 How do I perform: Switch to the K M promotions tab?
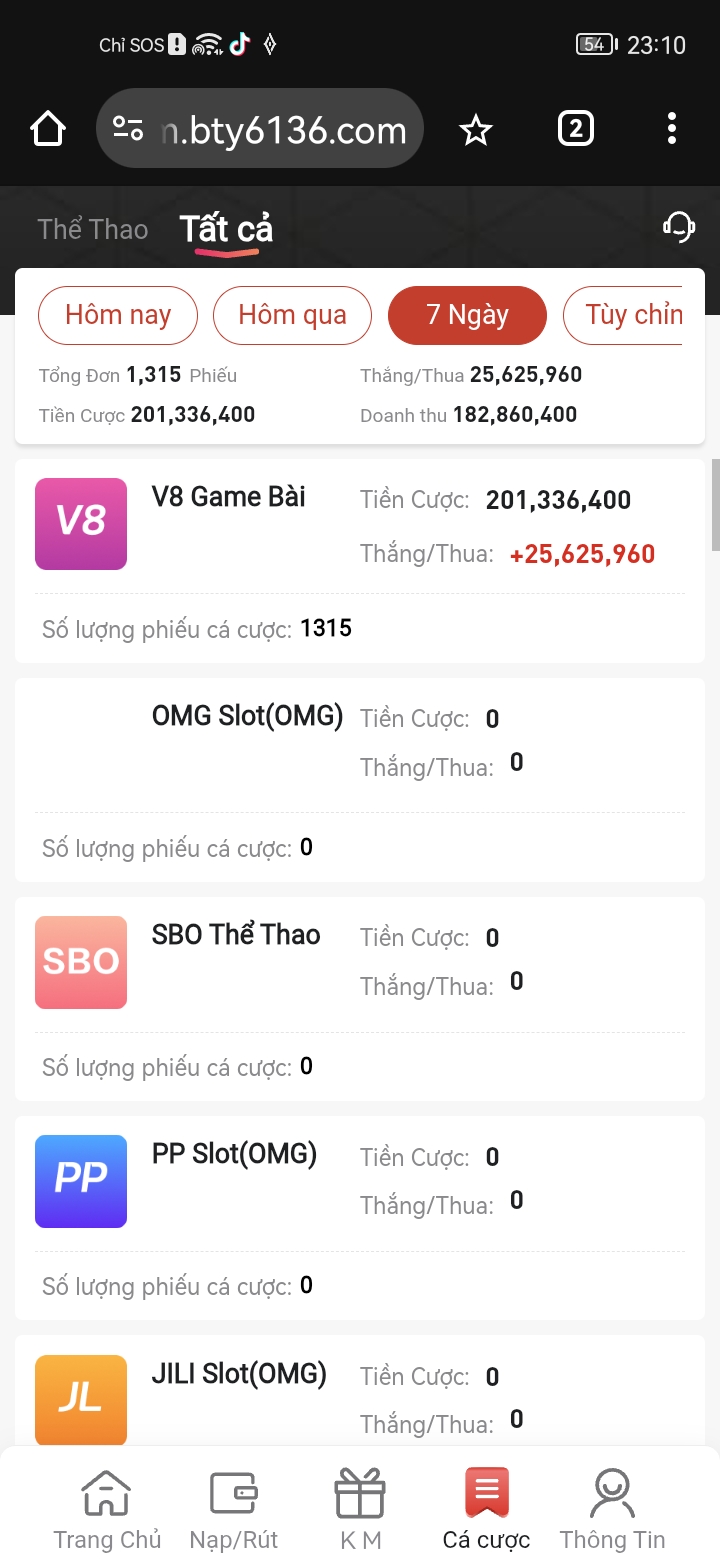coord(360,1510)
